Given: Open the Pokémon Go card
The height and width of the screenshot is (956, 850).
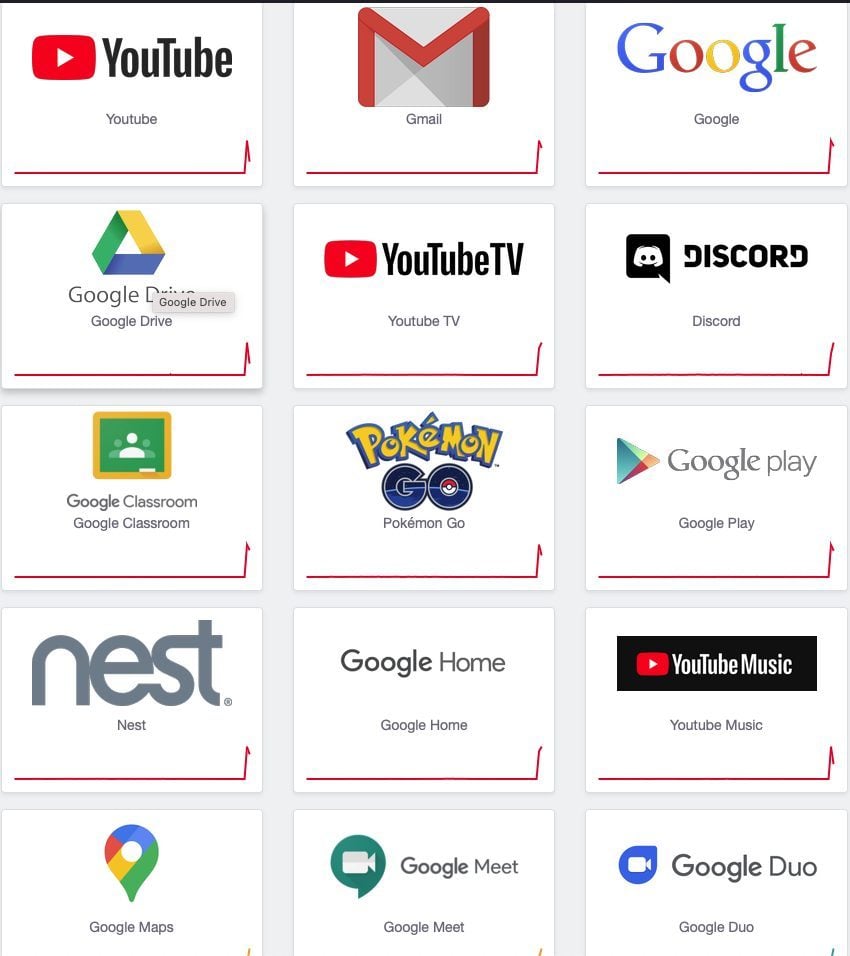Looking at the screenshot, I should click(x=423, y=495).
